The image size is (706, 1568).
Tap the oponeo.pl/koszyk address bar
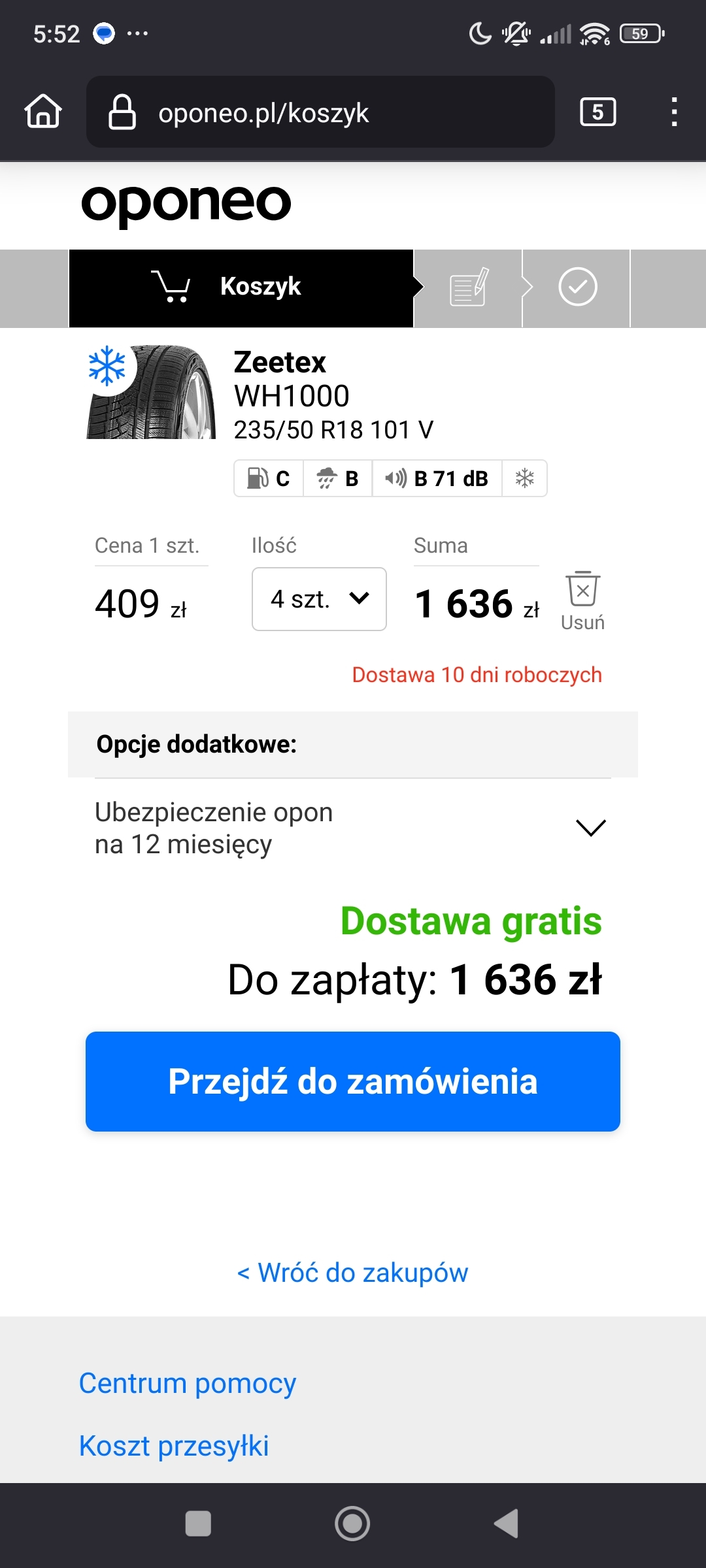[x=320, y=112]
